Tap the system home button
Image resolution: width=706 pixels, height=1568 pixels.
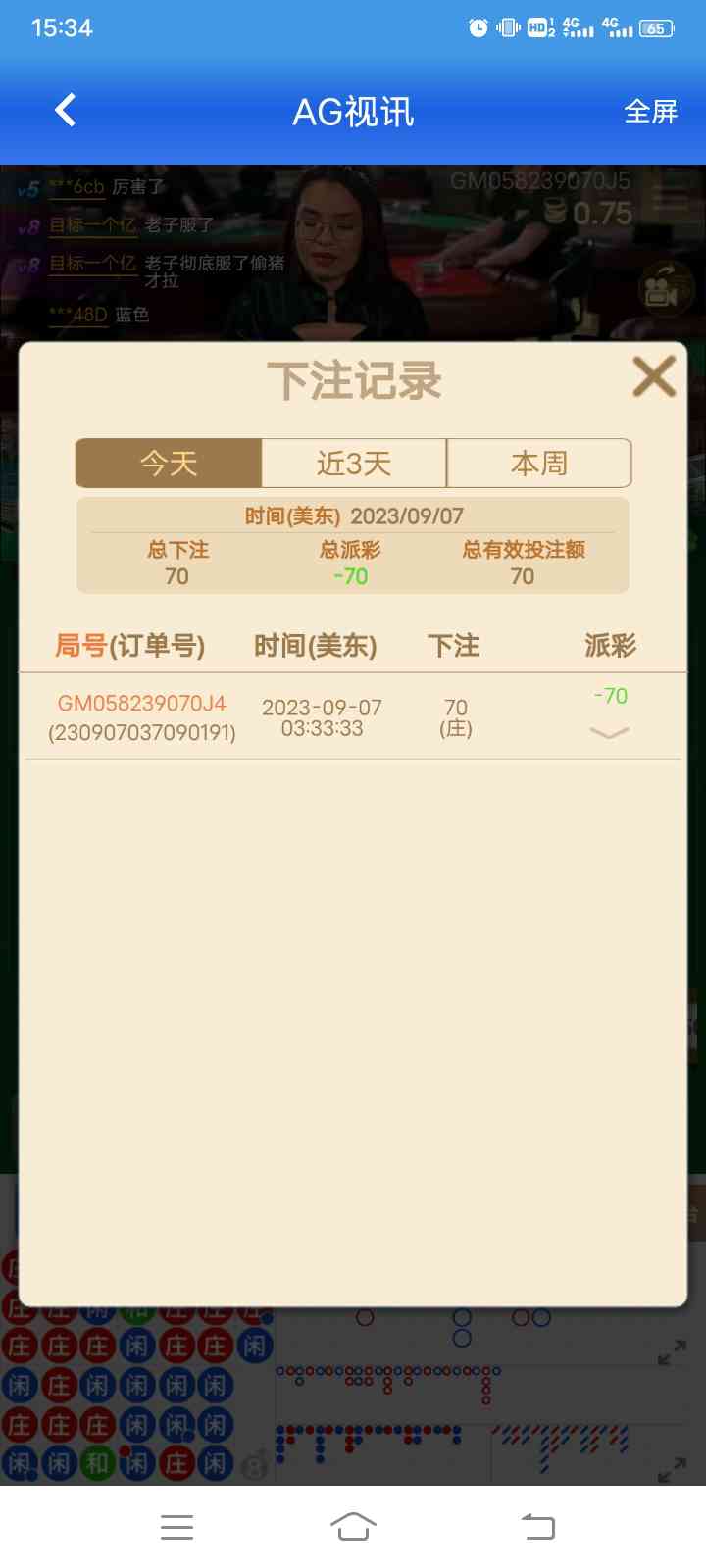click(x=353, y=1526)
